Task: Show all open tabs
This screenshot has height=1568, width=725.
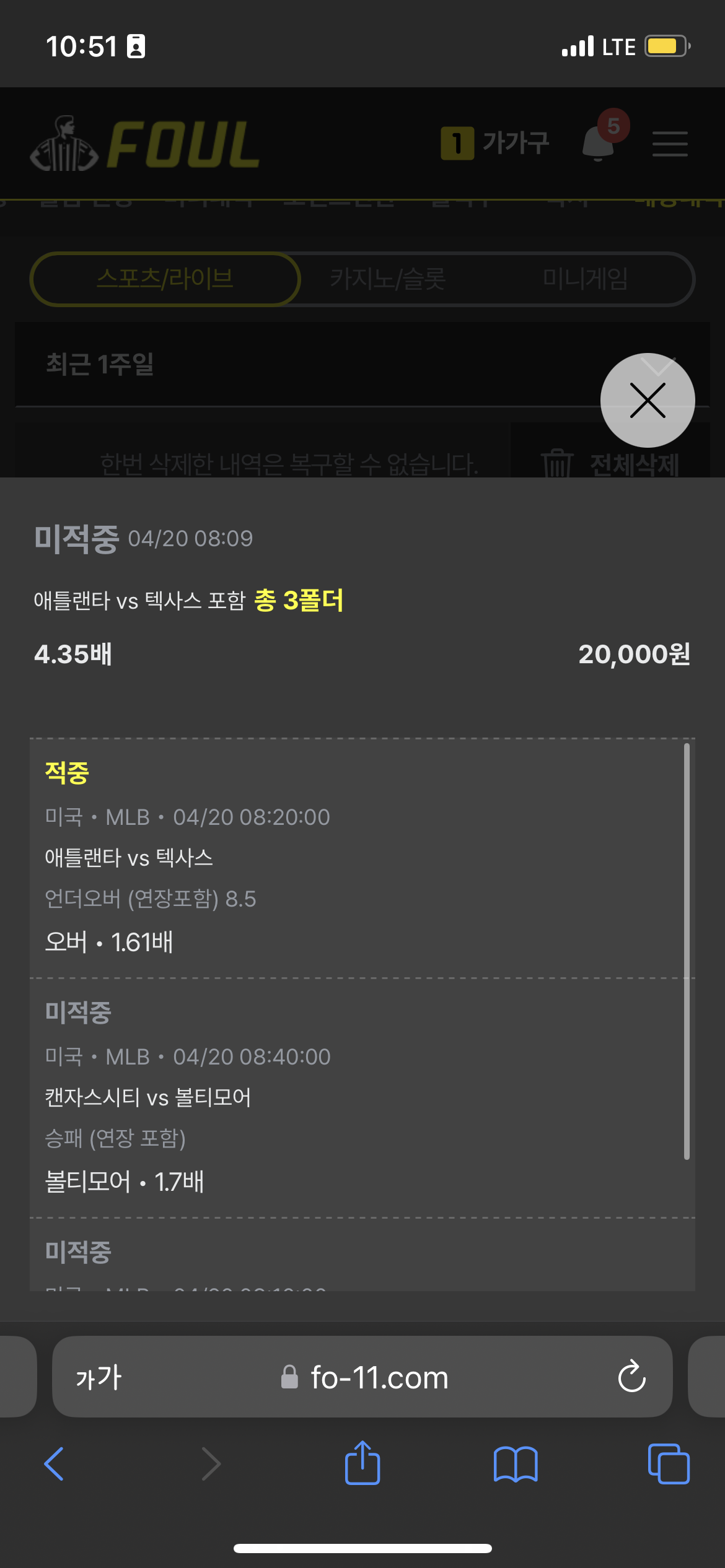Action: (668, 1464)
